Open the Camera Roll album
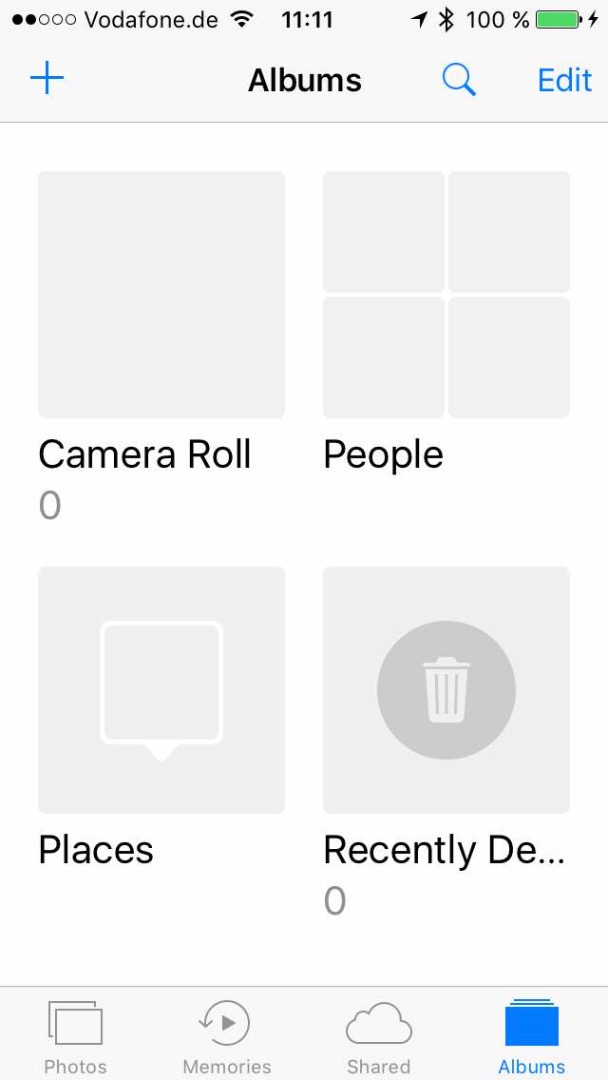The width and height of the screenshot is (608, 1080). click(161, 295)
